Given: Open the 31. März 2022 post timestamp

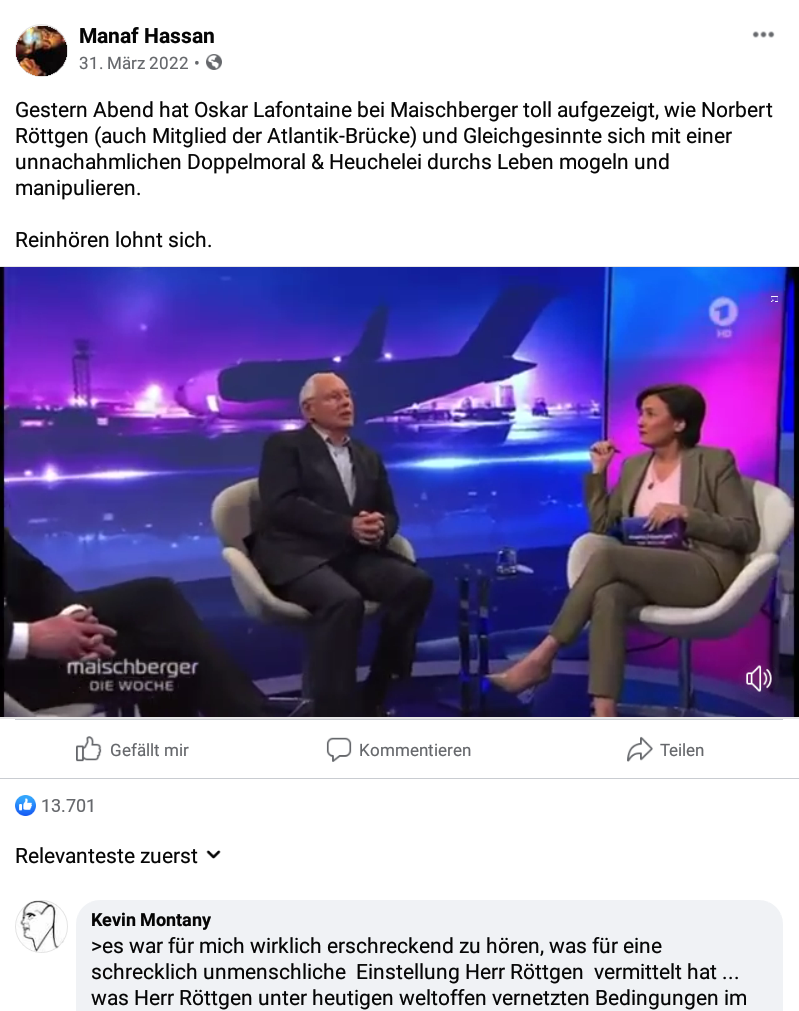Looking at the screenshot, I should (x=134, y=62).
